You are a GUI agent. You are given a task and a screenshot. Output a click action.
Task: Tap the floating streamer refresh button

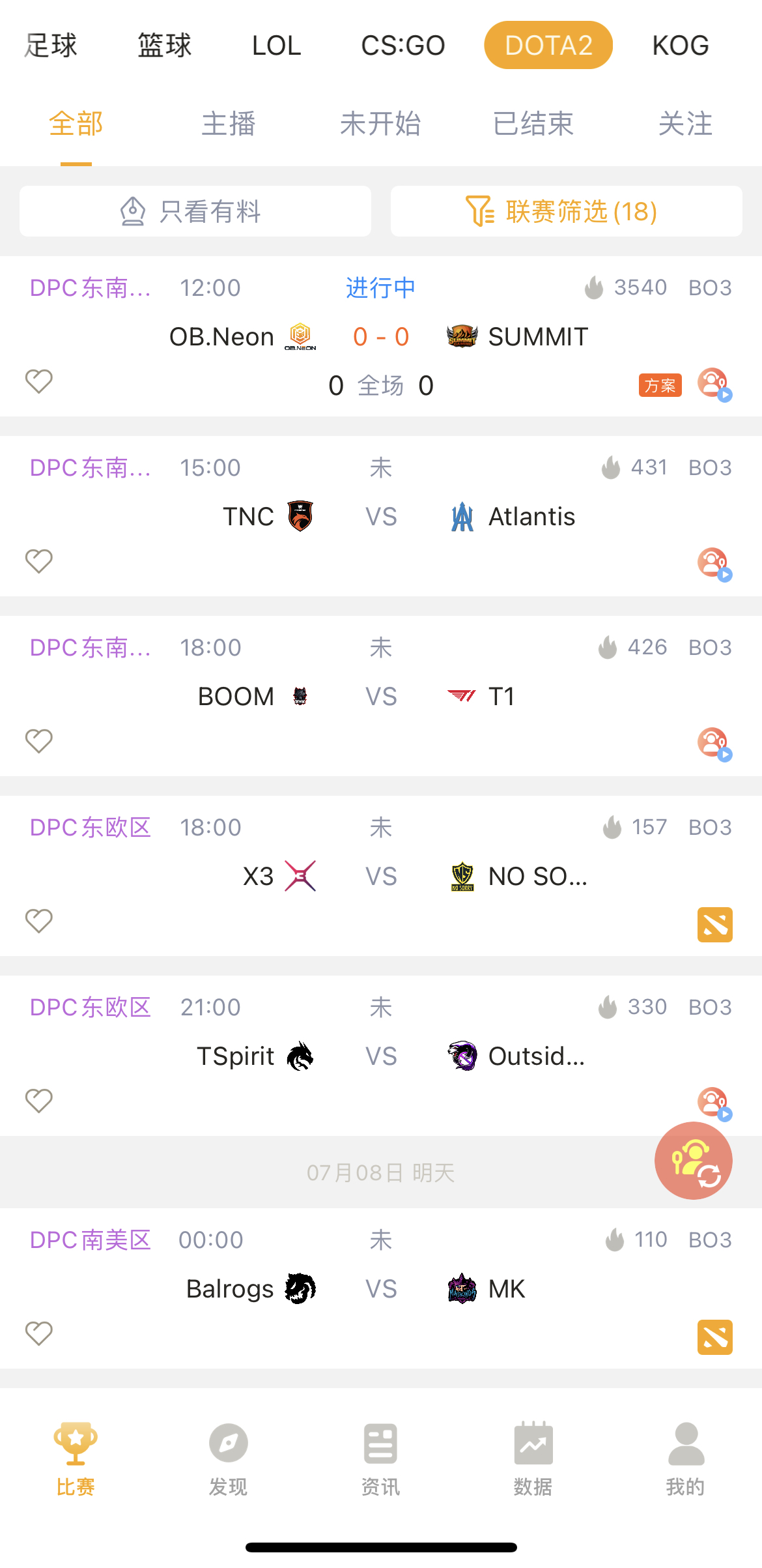[x=694, y=1161]
